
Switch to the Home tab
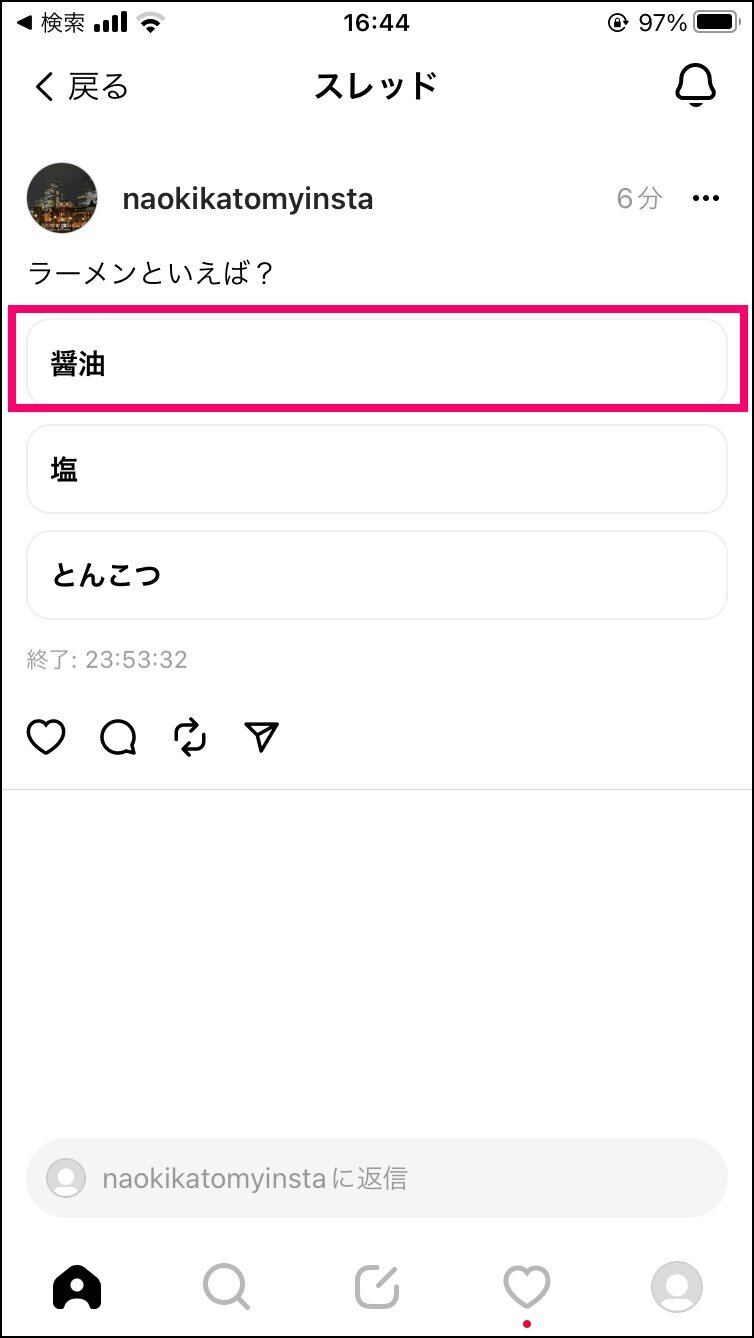tap(77, 1287)
